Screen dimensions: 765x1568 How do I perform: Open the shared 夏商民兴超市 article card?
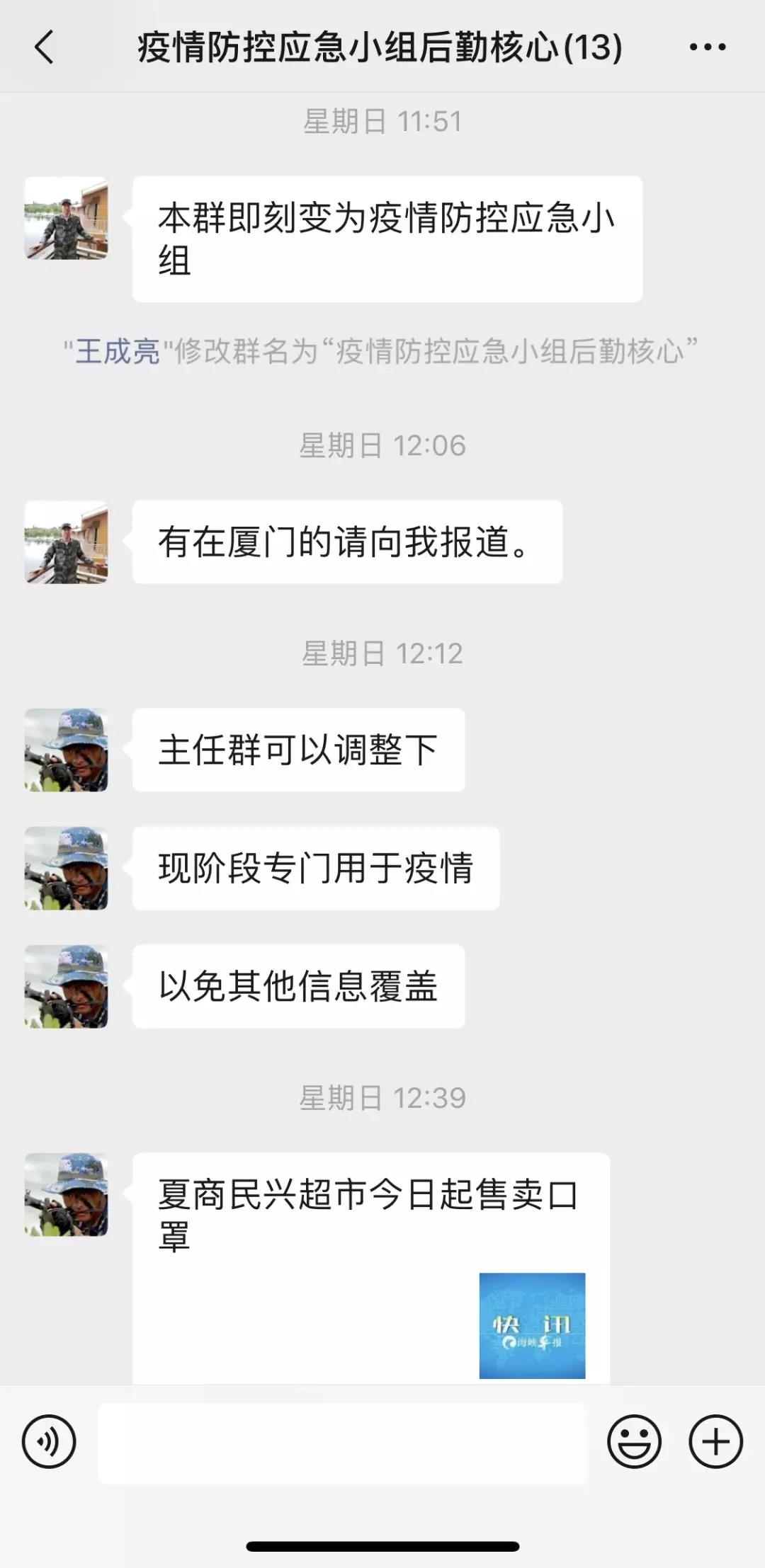pos(370,1267)
